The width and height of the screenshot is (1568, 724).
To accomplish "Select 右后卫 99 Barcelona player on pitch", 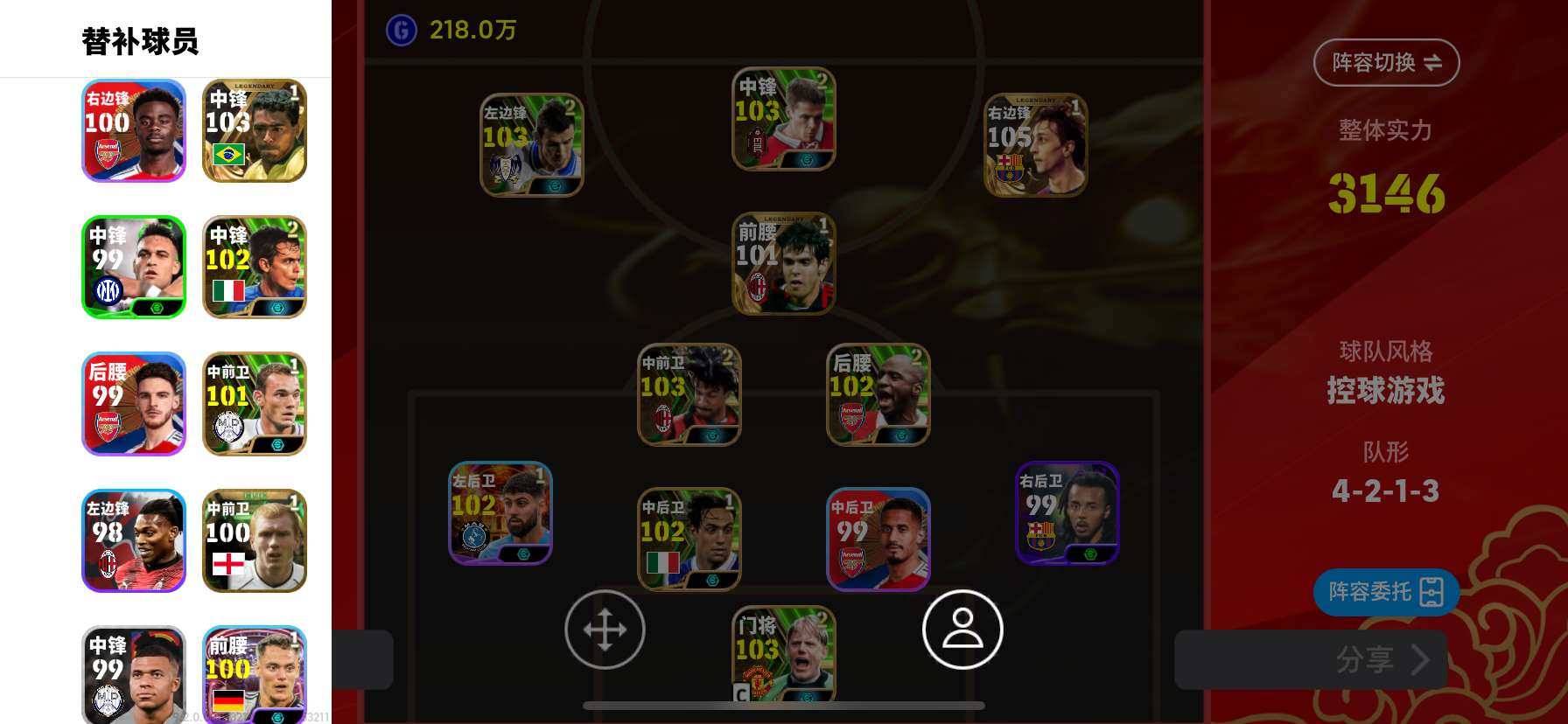I will (x=1067, y=513).
